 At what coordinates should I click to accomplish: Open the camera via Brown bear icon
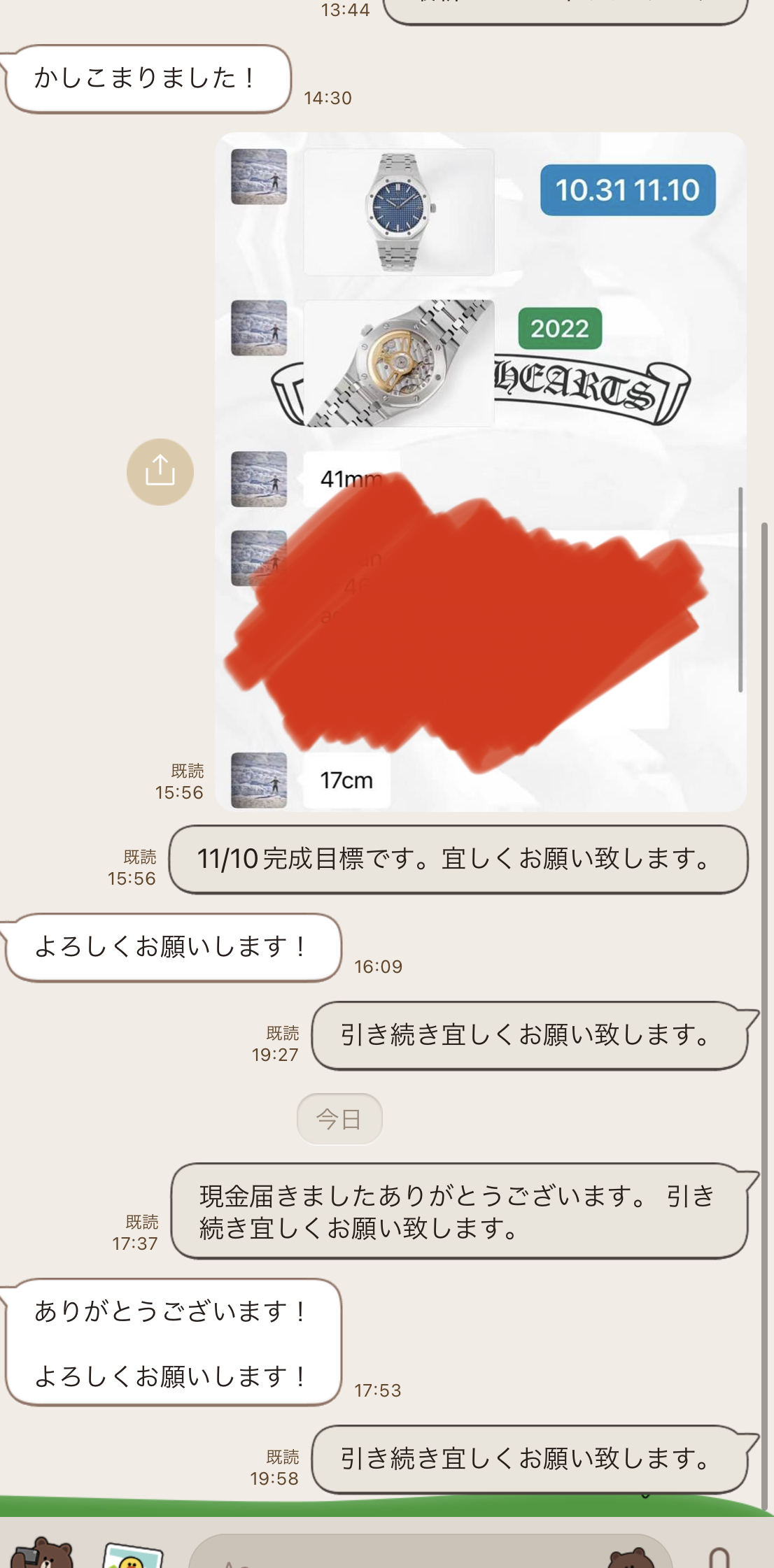point(43,1553)
